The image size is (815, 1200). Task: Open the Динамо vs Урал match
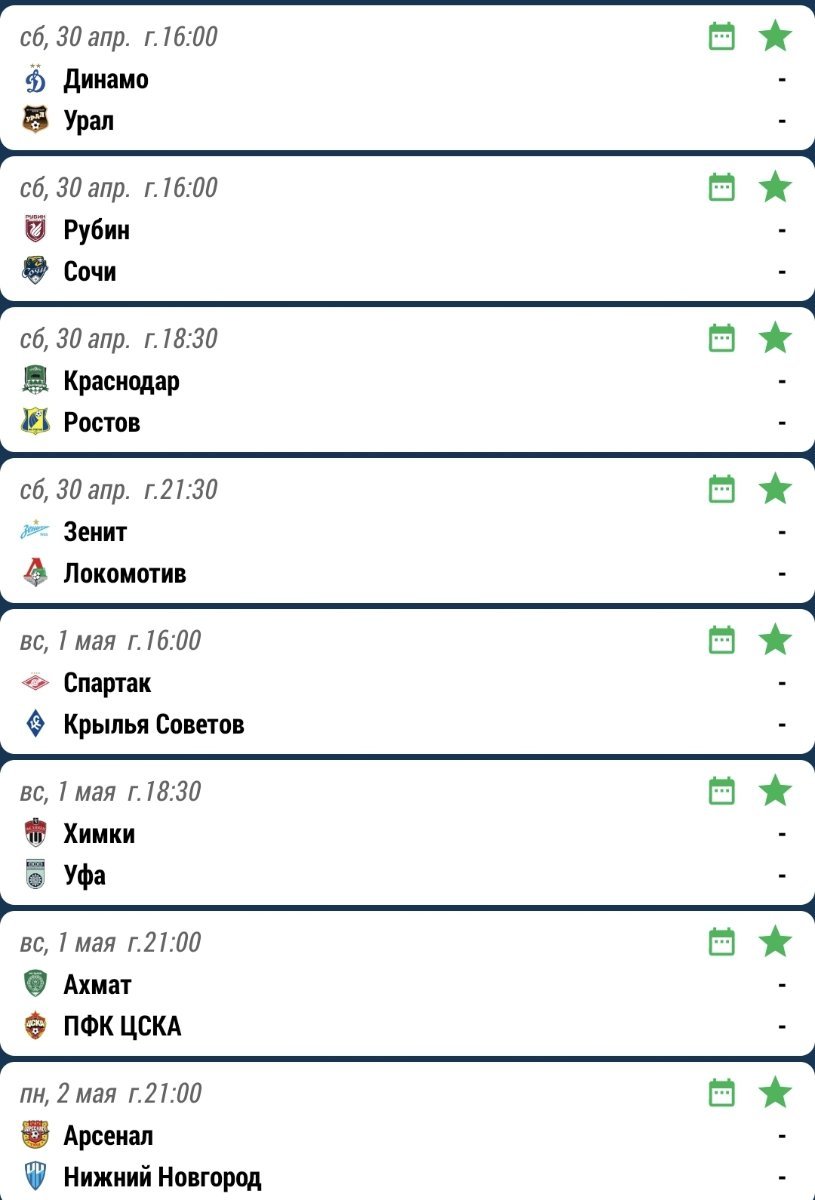(x=300, y=100)
